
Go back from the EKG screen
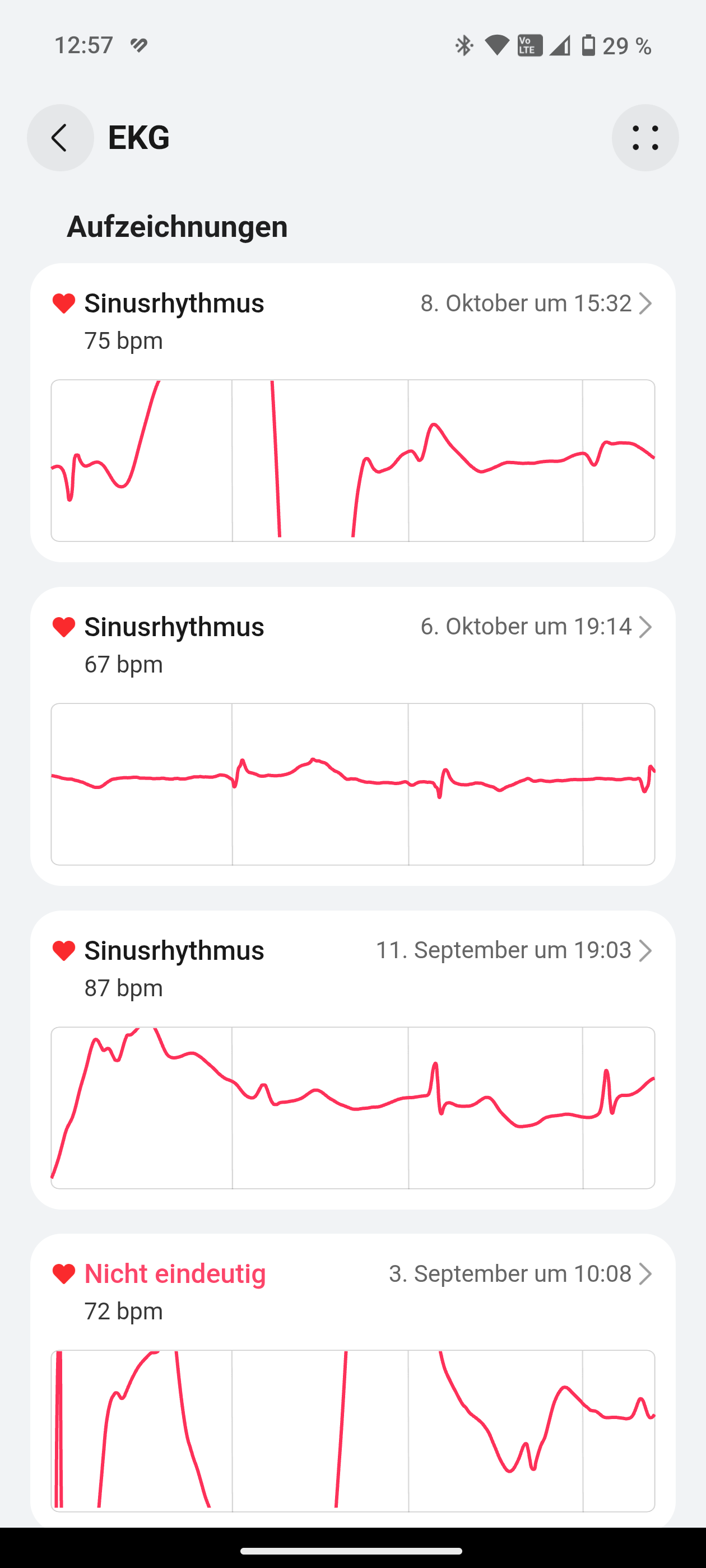pos(60,138)
